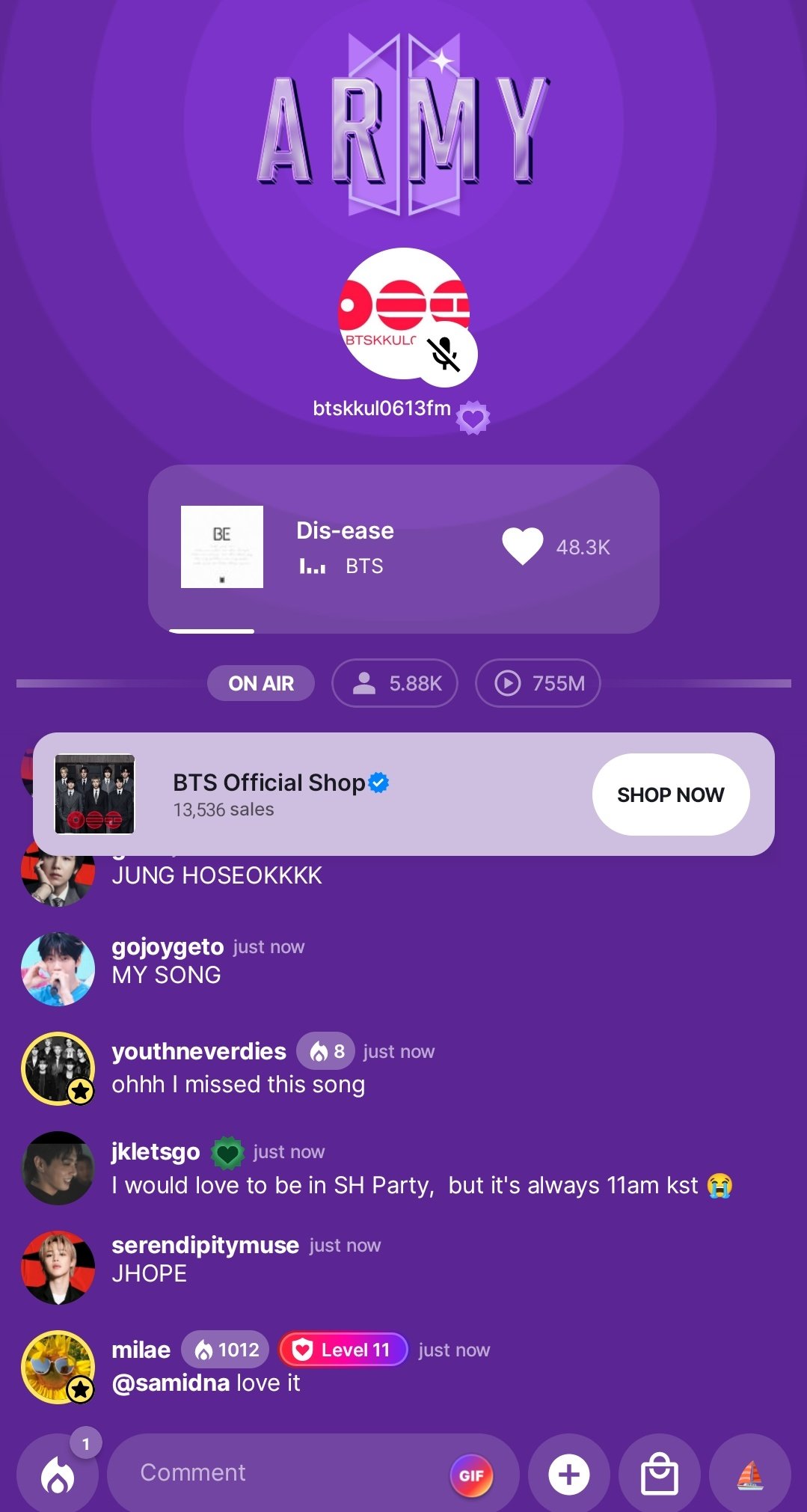Tap the plus add button

point(569,1475)
